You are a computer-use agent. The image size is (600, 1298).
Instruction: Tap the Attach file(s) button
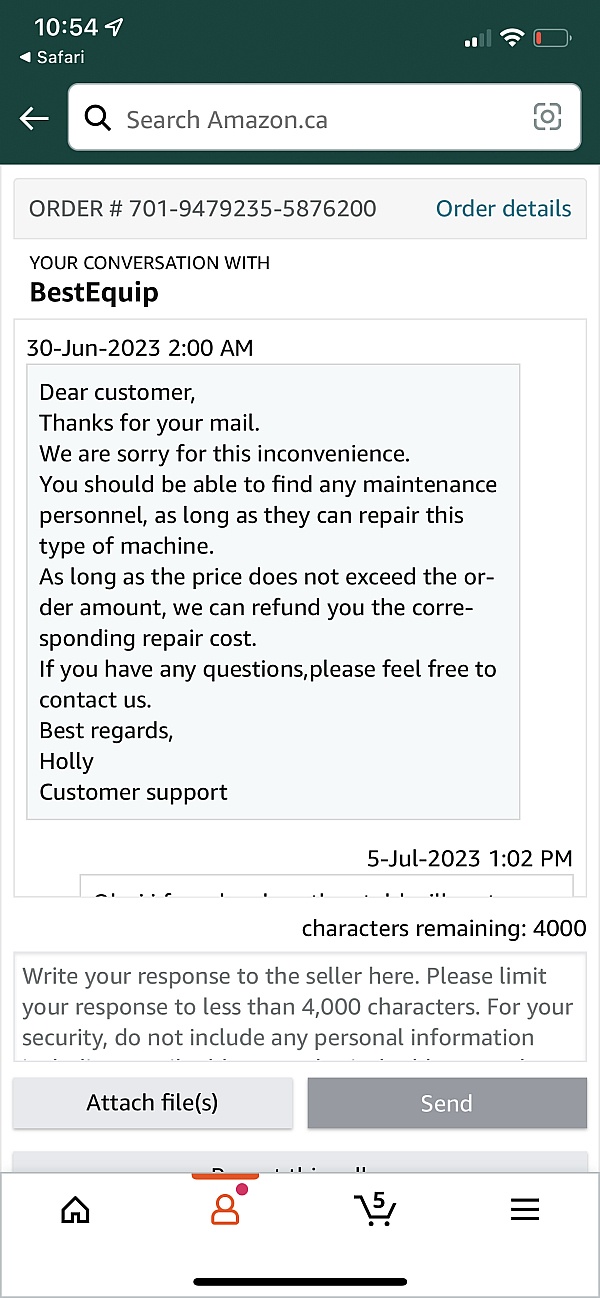point(152,1103)
